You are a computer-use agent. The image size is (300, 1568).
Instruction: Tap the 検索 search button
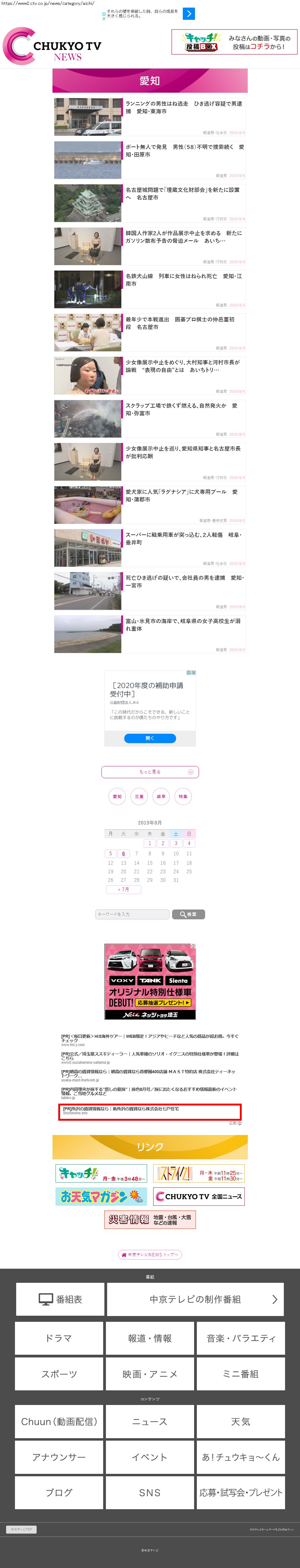(188, 914)
